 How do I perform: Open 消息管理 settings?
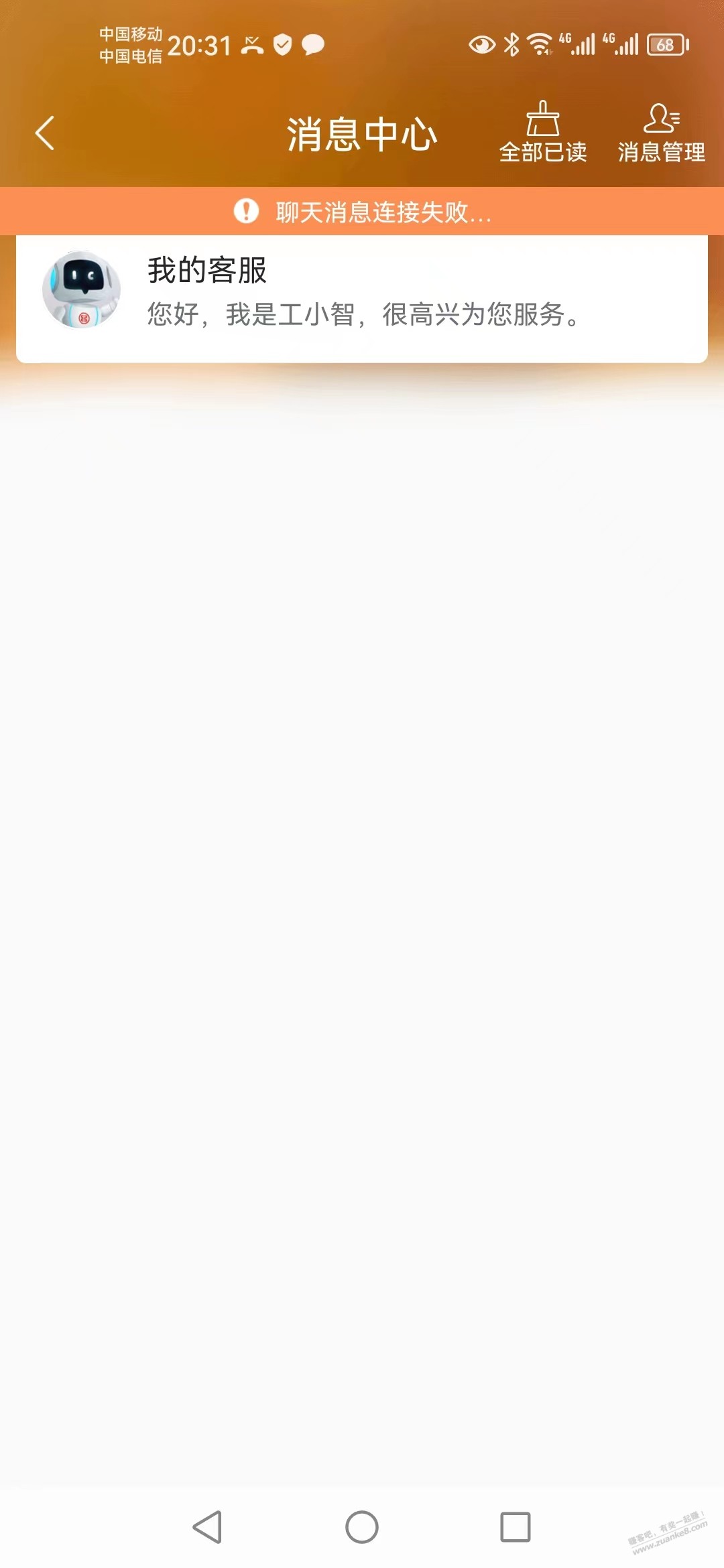click(x=661, y=133)
